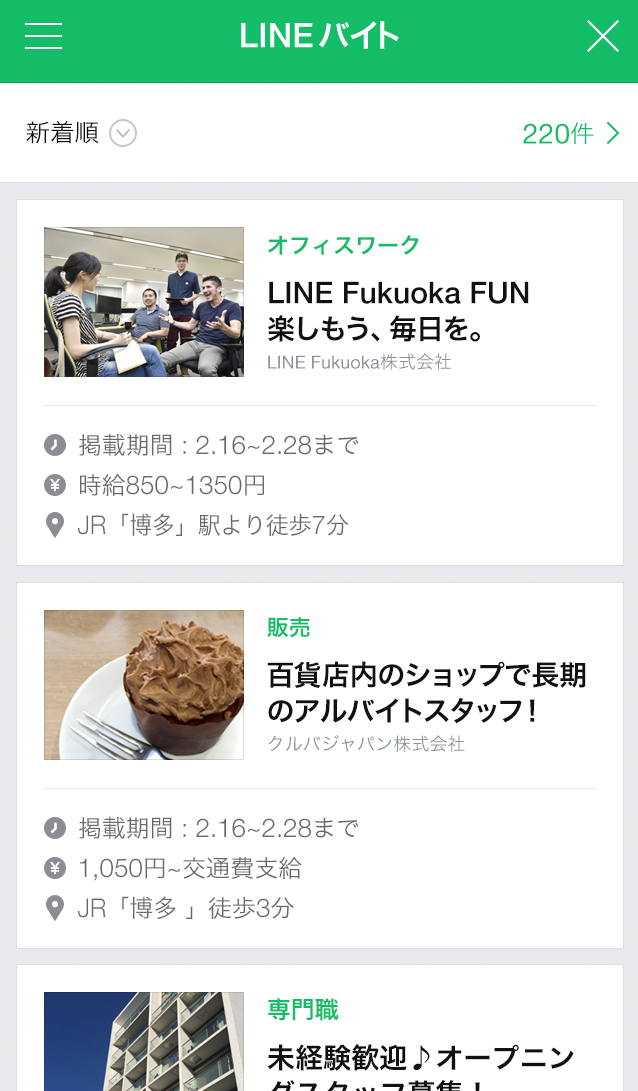Open the 未経験歓迎 専門職 job listing
Screen dimensions: 638x1091
(x=420, y=1056)
